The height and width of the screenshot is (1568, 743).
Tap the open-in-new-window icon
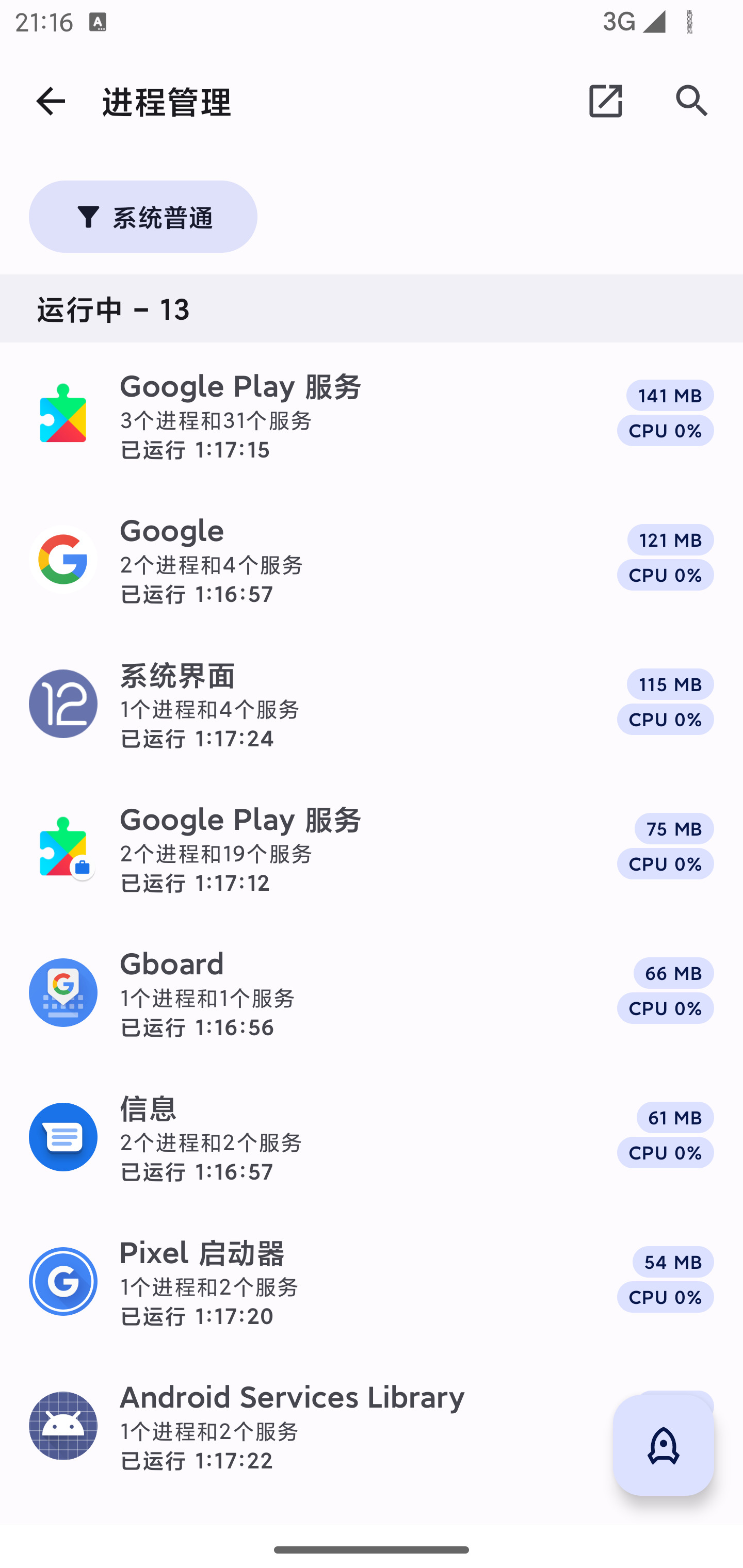tap(605, 101)
